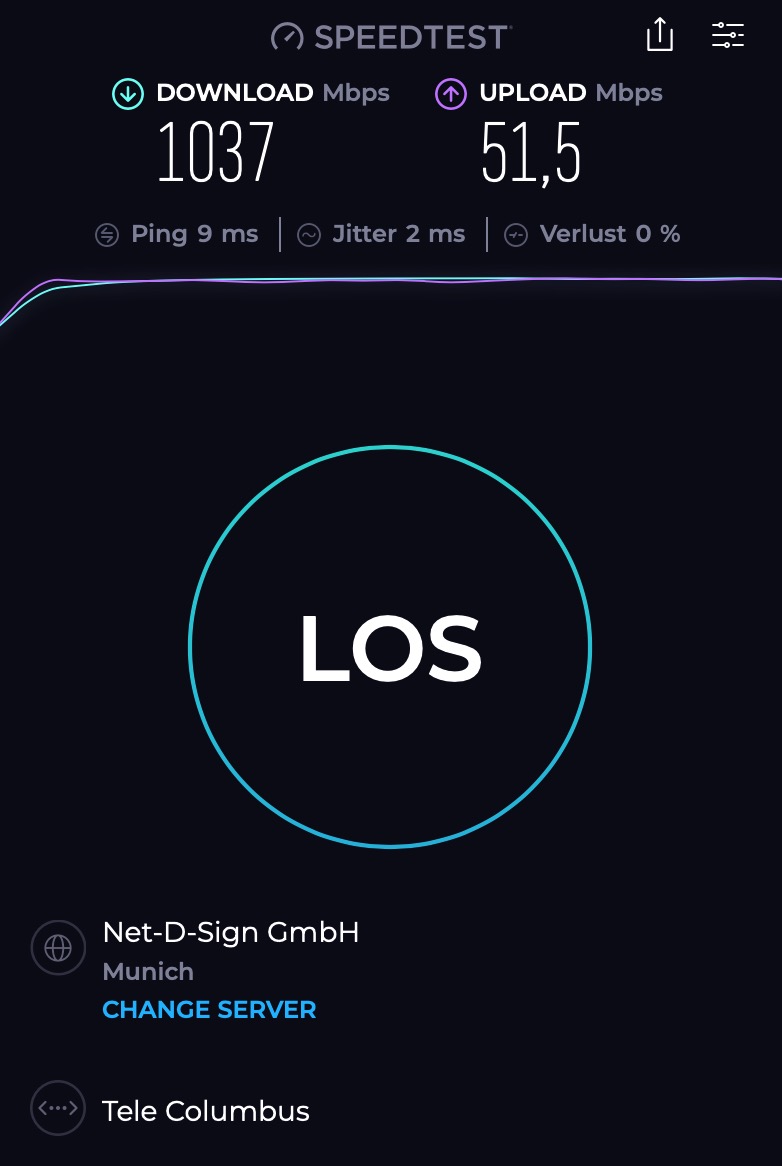Open the settings sliders icon
782x1166 pixels.
[x=728, y=36]
